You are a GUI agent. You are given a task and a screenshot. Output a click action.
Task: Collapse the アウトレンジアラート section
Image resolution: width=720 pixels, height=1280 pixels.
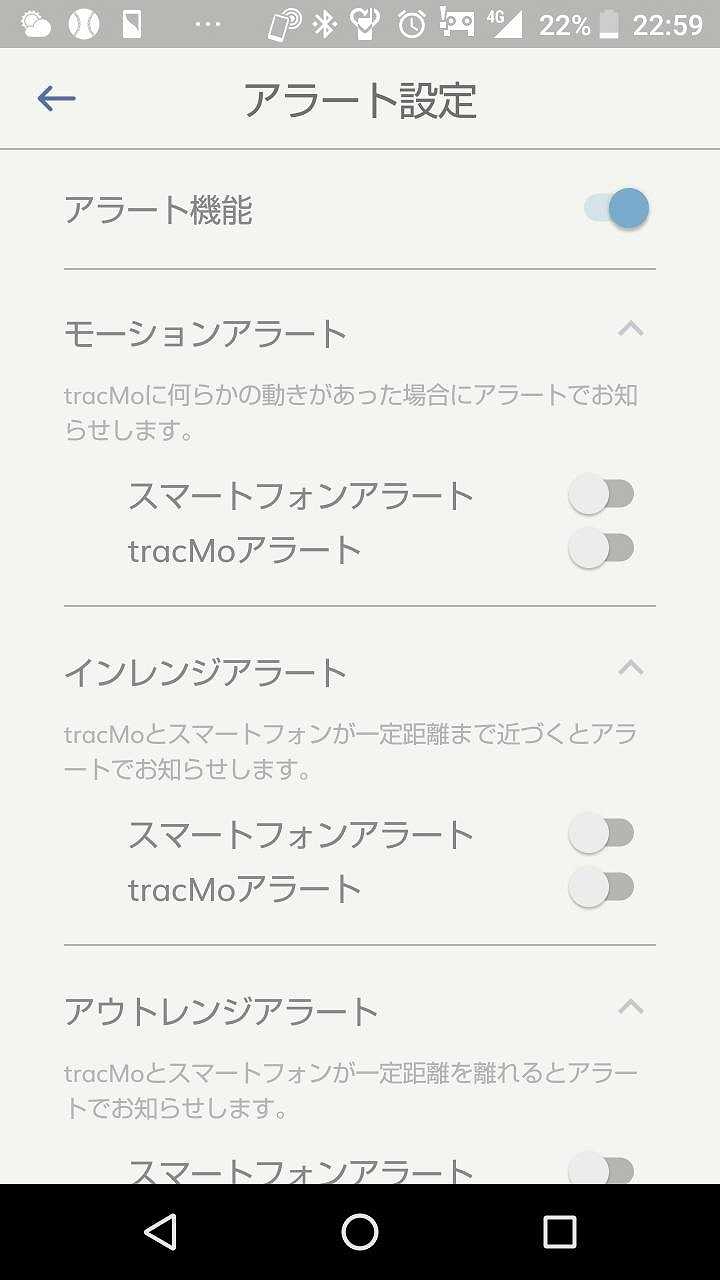click(630, 1007)
